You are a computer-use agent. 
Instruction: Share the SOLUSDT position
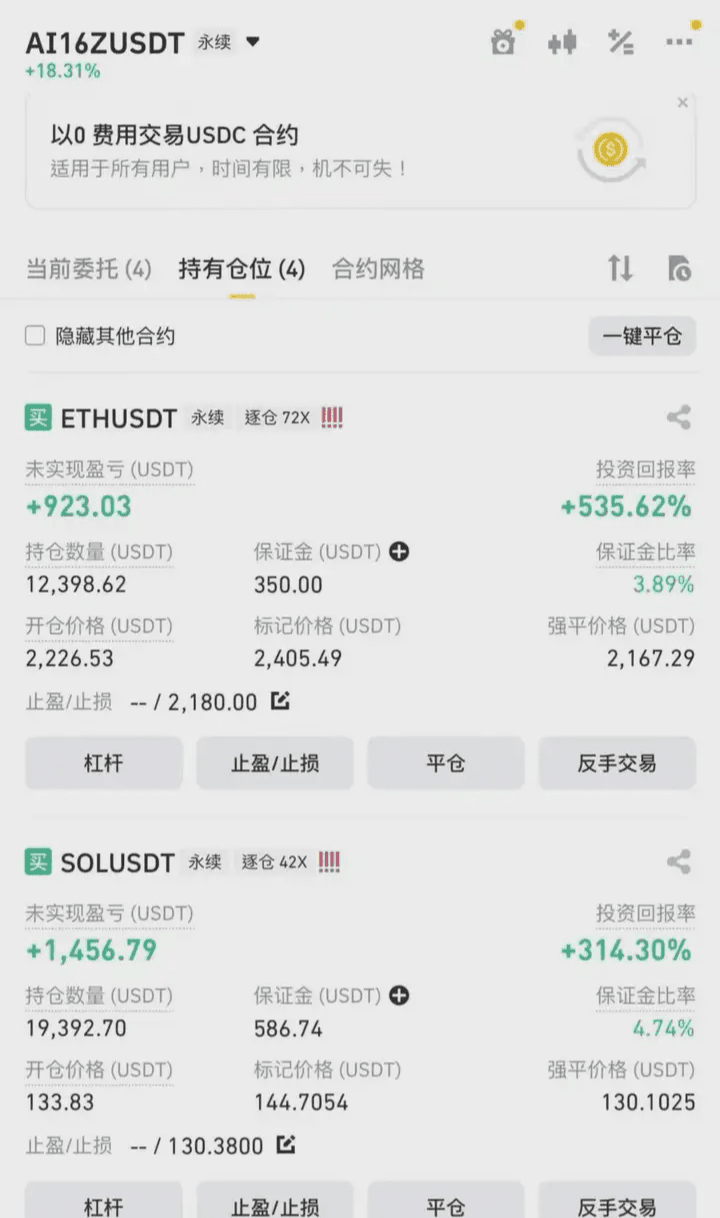tap(679, 862)
